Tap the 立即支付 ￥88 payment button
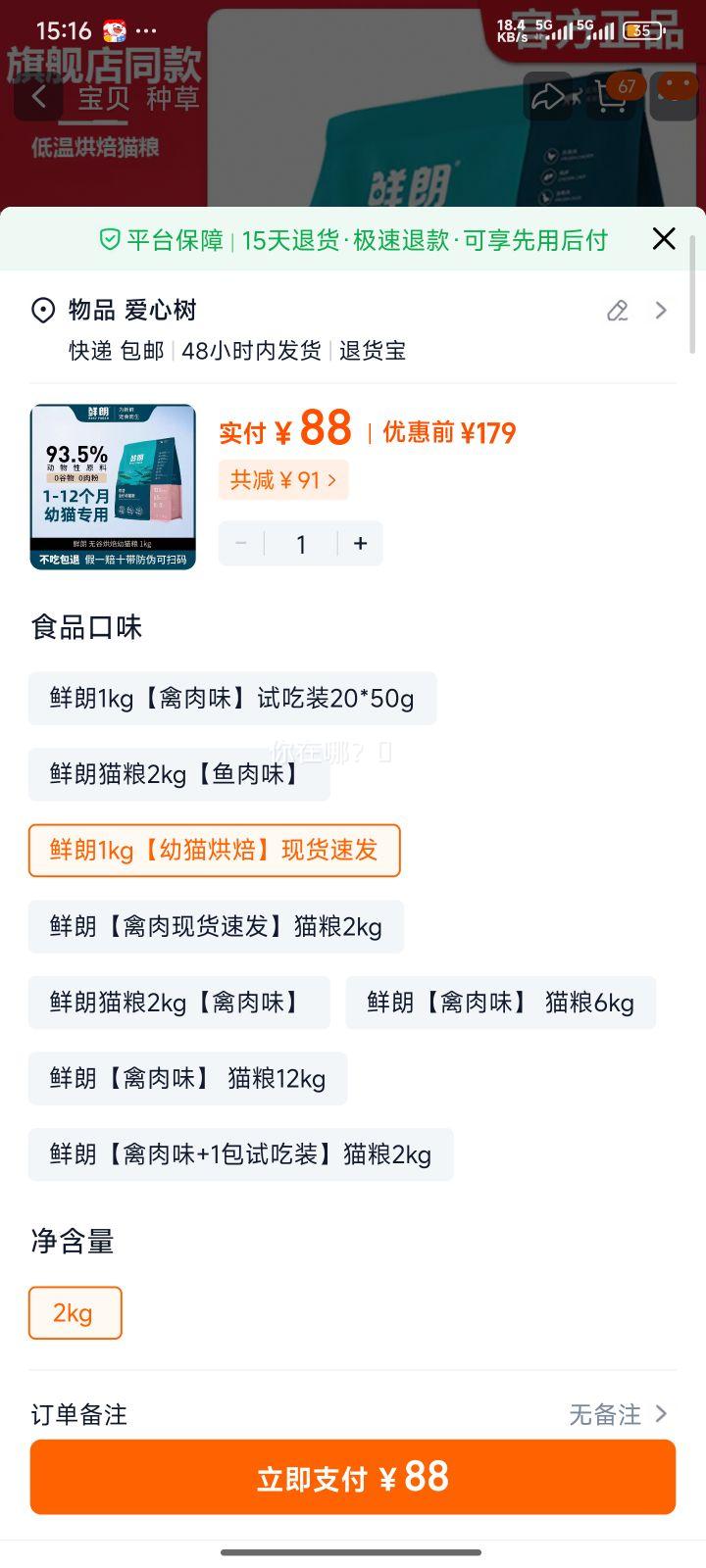This screenshot has width=706, height=1568. (x=353, y=1476)
